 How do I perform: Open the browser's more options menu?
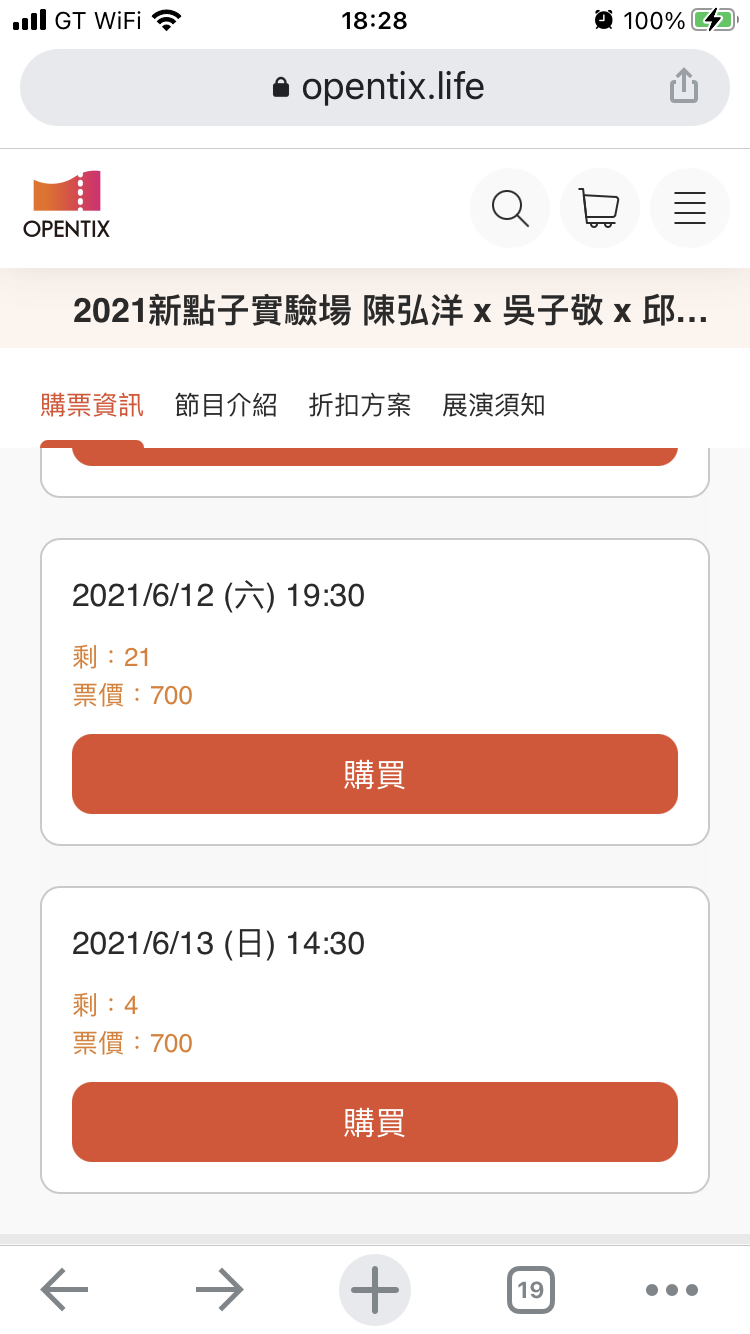point(672,1290)
